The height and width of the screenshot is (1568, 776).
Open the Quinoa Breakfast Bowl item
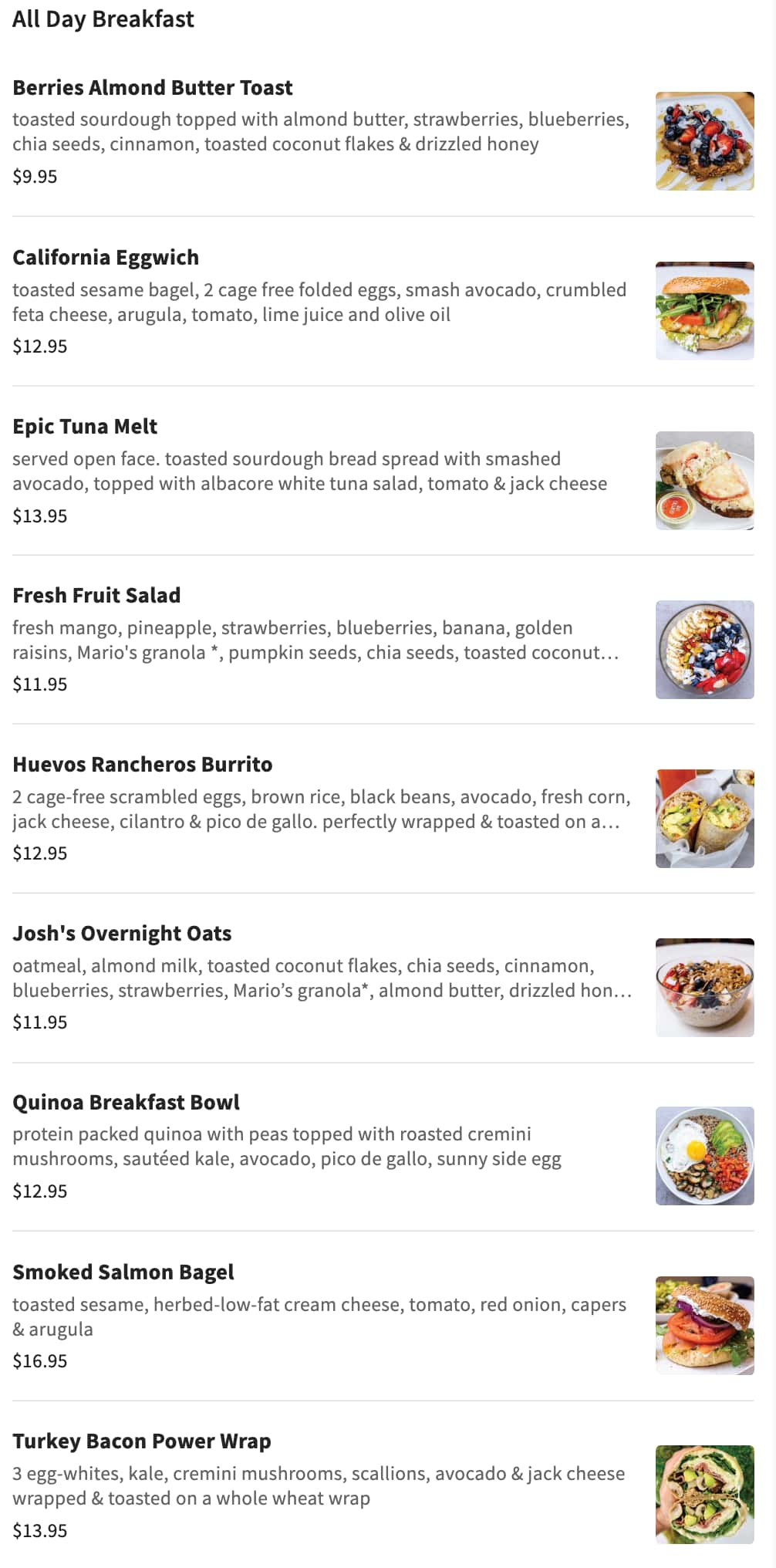pos(126,1103)
